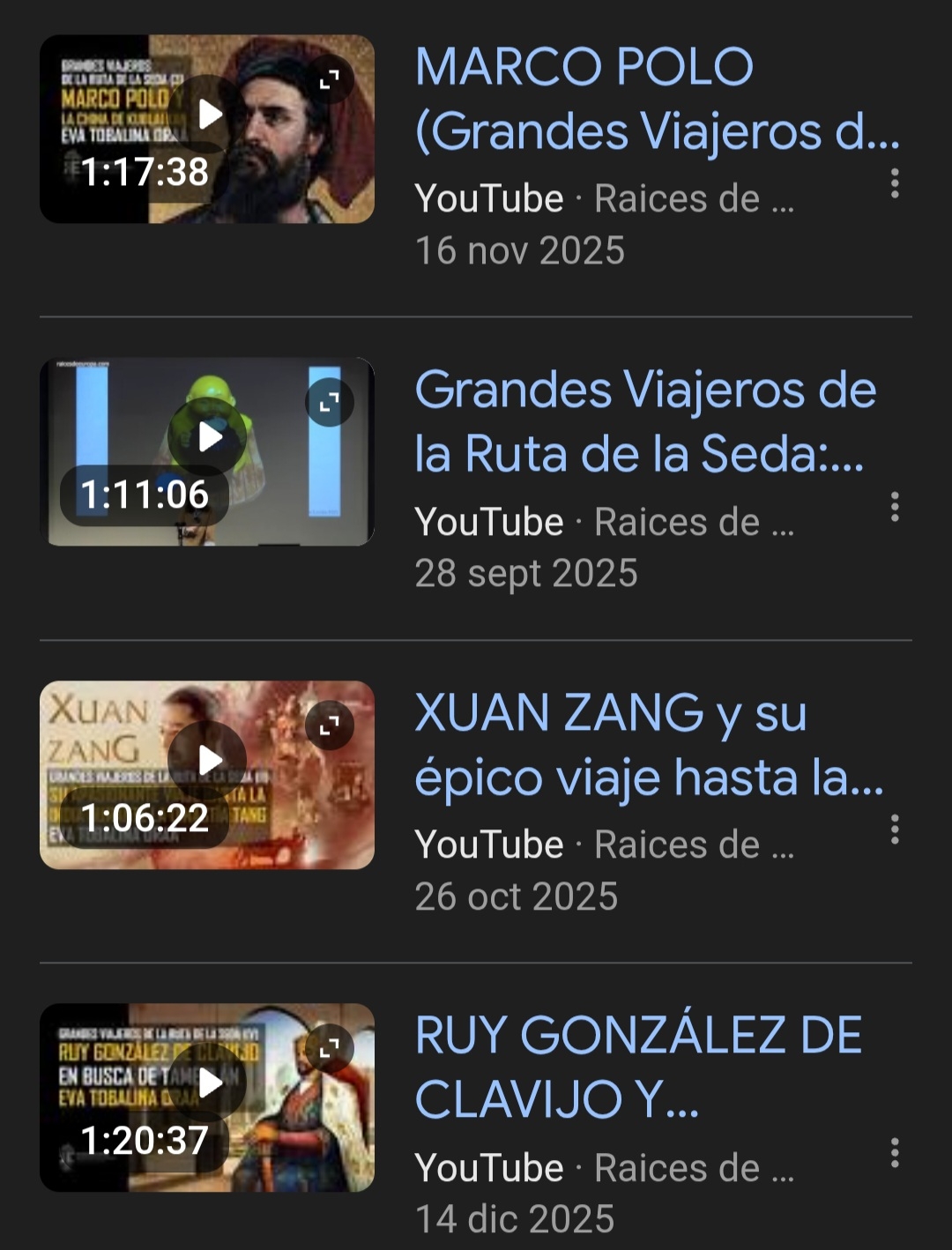
Task: Open options menu for MARCO POLO video
Action: (894, 183)
